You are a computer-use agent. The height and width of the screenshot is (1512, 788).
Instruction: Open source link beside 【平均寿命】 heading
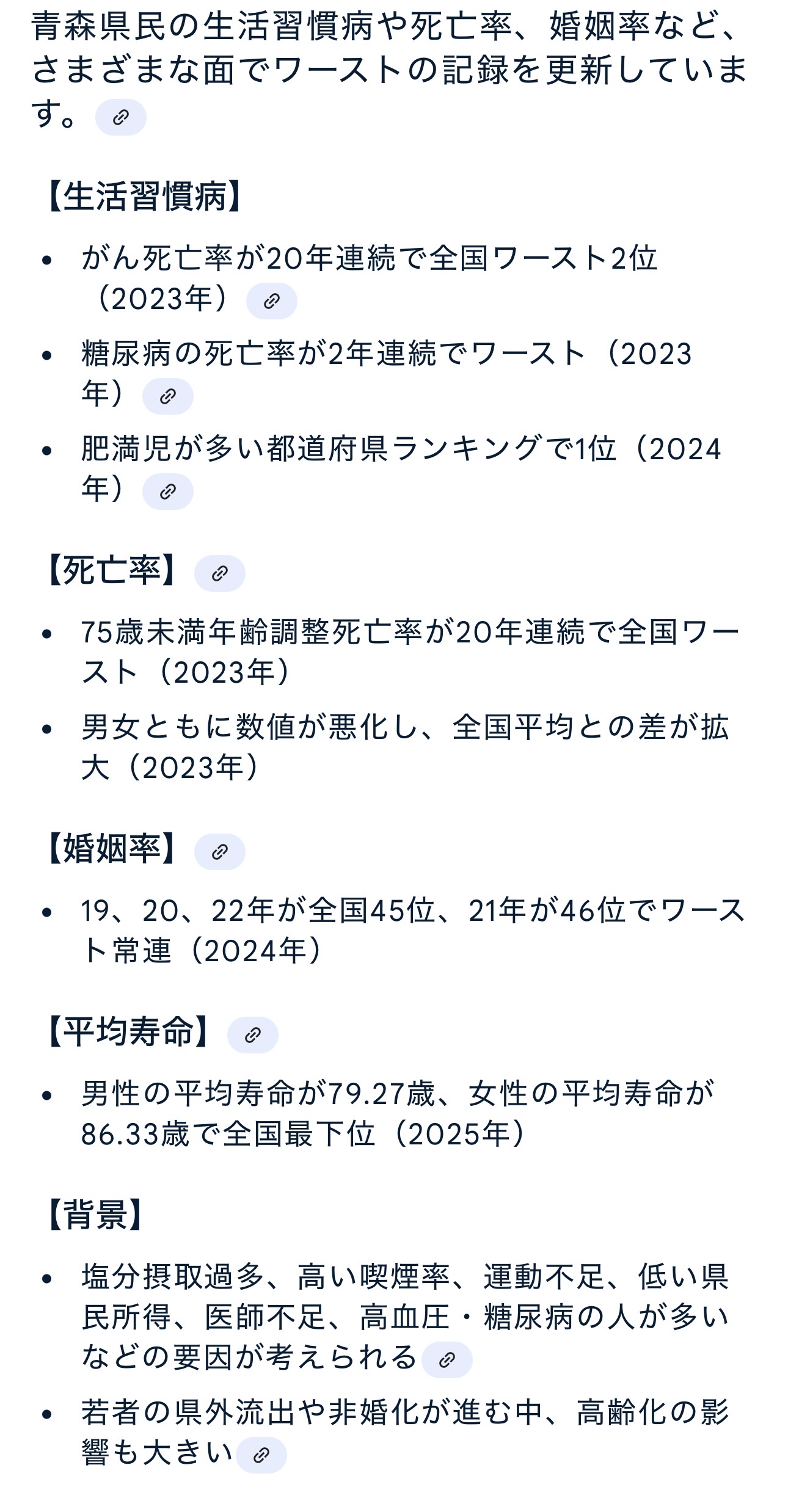[x=253, y=1035]
